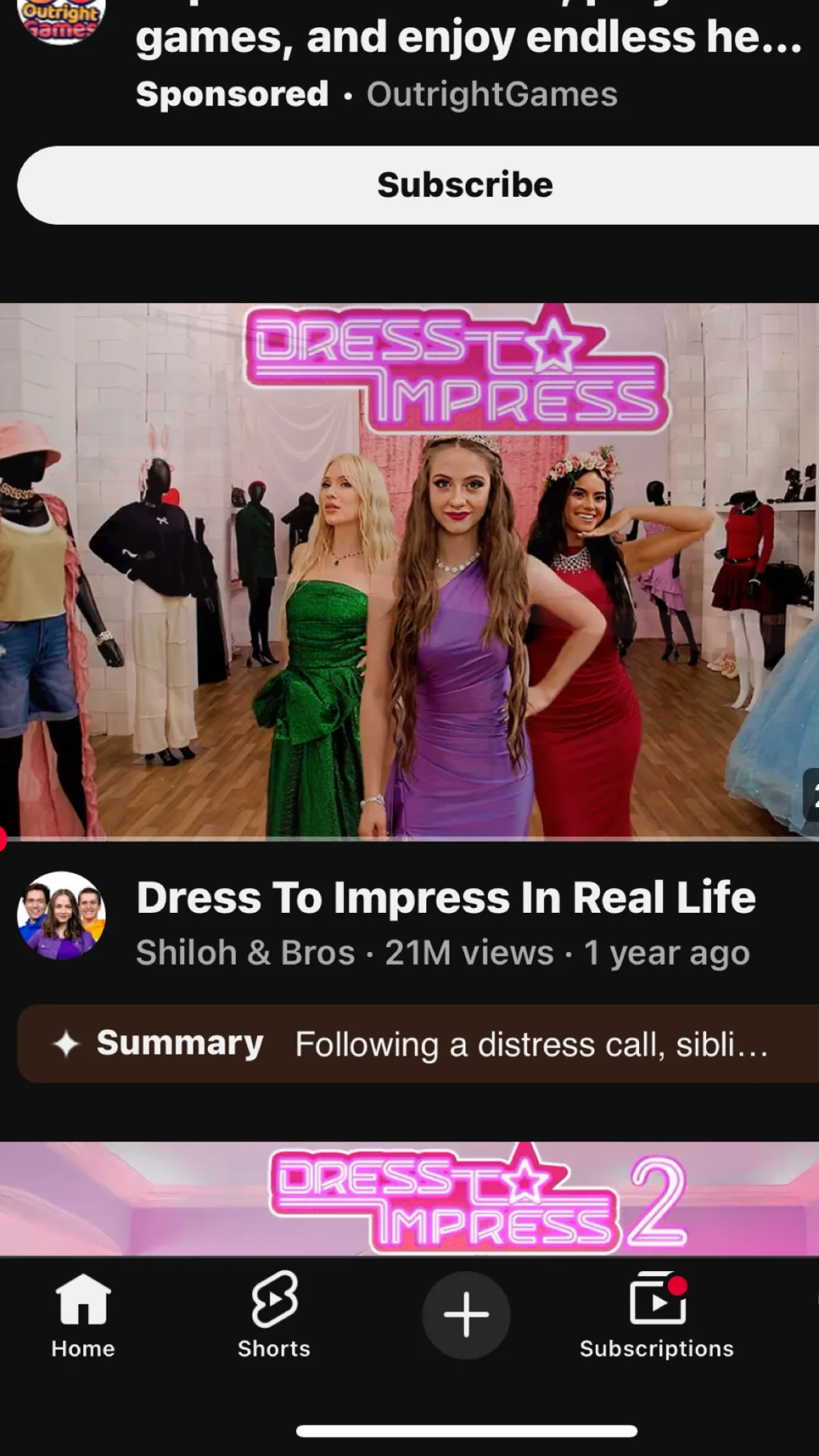Open the Dress To Impress 2 video
Viewport: 819px width, 1456px height.
pos(409,1198)
